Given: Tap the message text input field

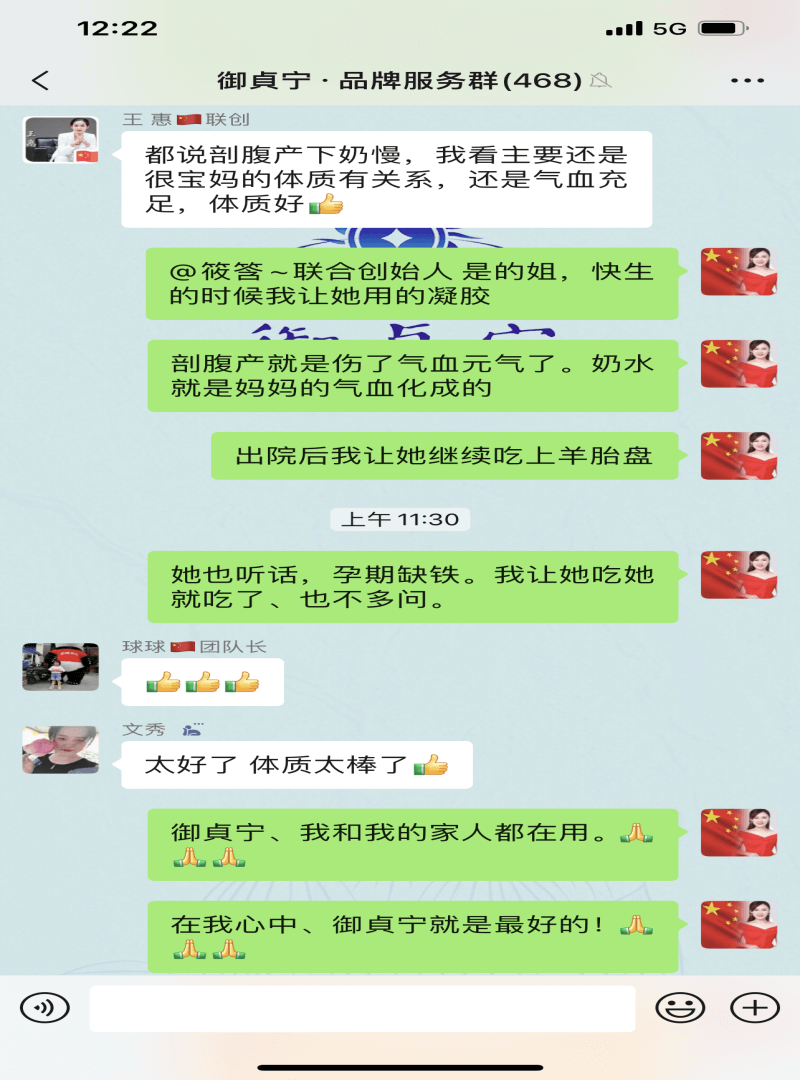Looking at the screenshot, I should (x=362, y=1008).
